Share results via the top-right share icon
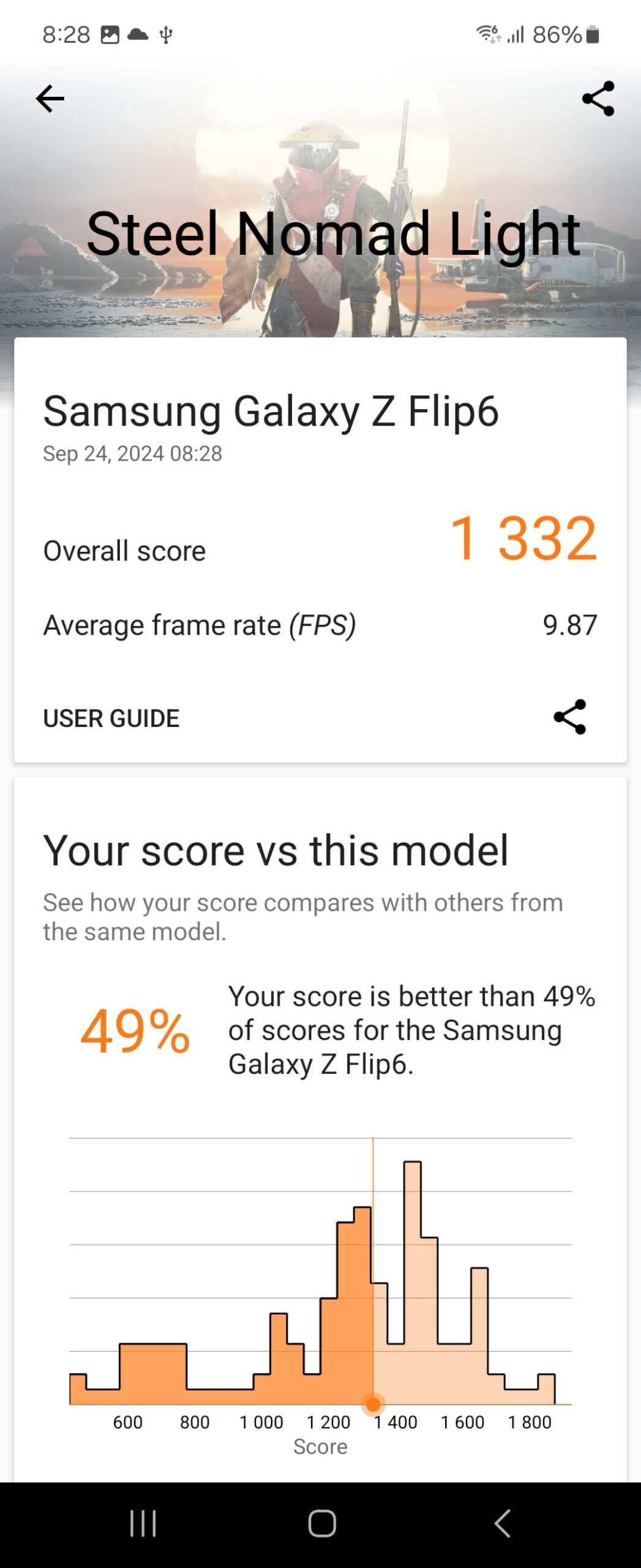This screenshot has height=1568, width=641. pyautogui.click(x=598, y=99)
